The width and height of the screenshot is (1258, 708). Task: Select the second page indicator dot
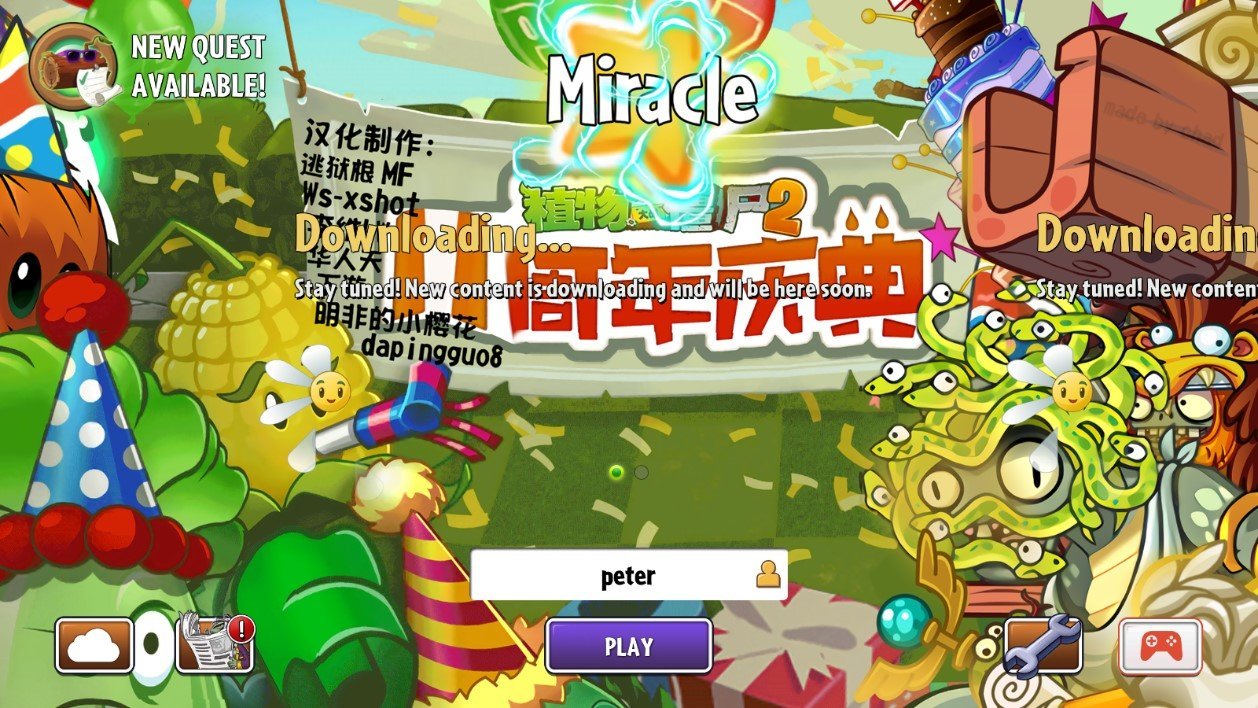641,472
